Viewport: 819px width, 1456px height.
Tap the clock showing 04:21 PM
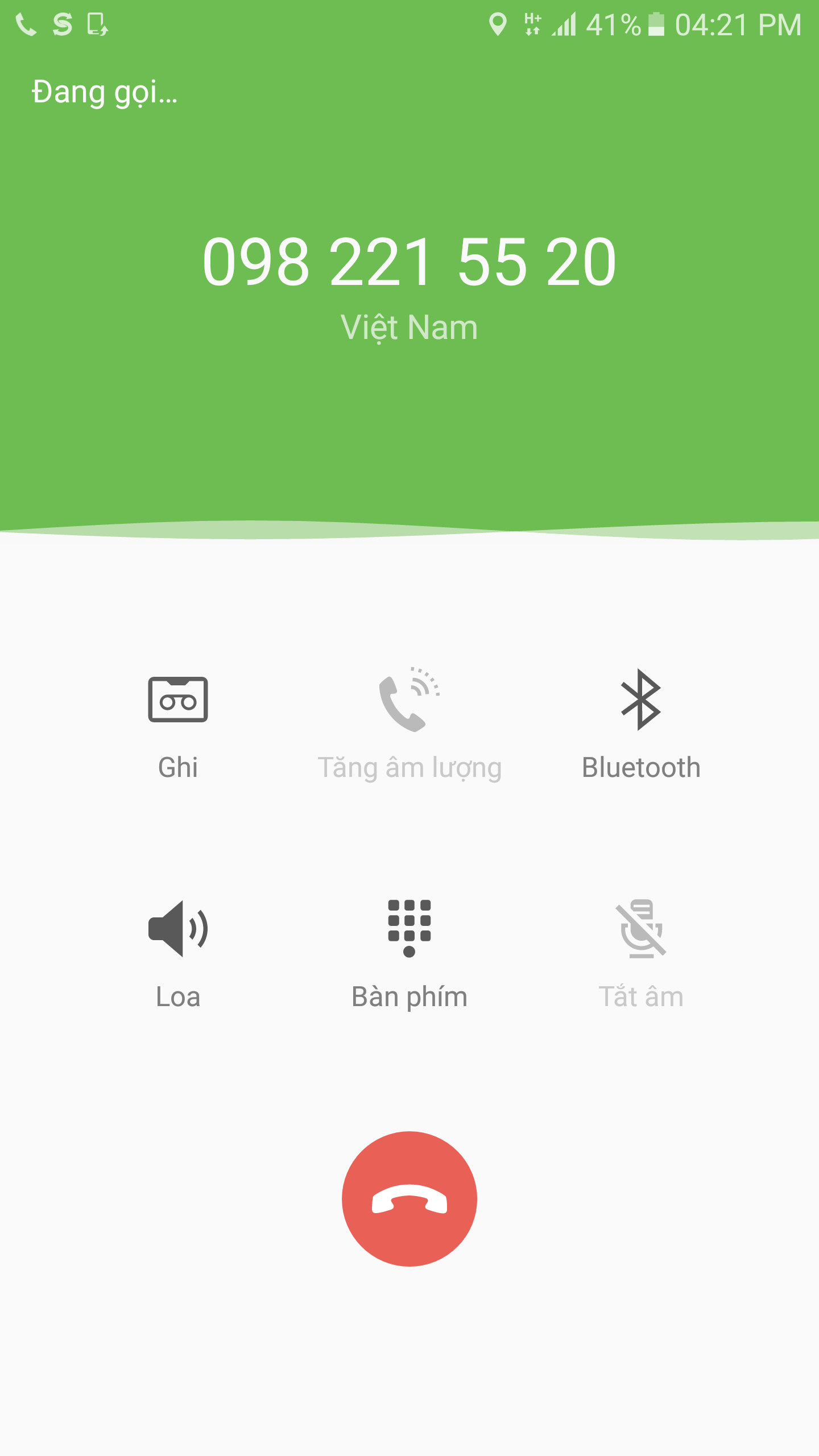click(x=736, y=25)
